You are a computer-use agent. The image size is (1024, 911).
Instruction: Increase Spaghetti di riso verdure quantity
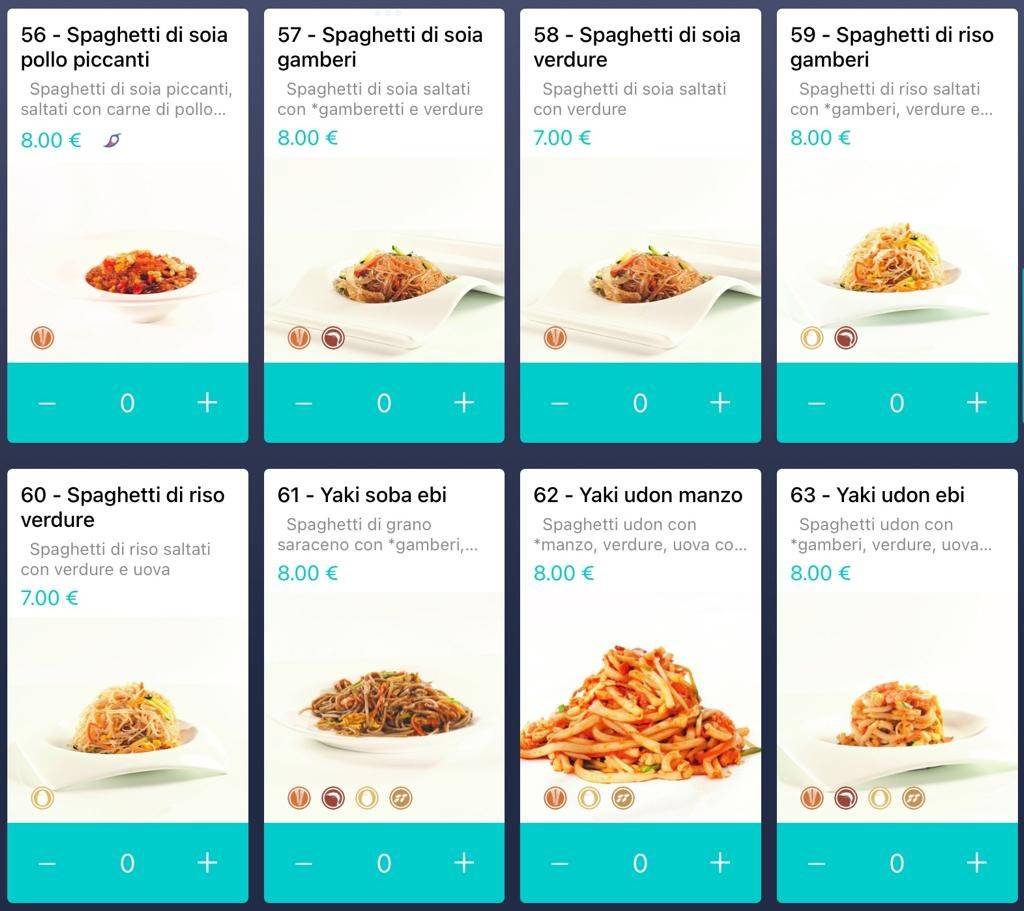(207, 863)
